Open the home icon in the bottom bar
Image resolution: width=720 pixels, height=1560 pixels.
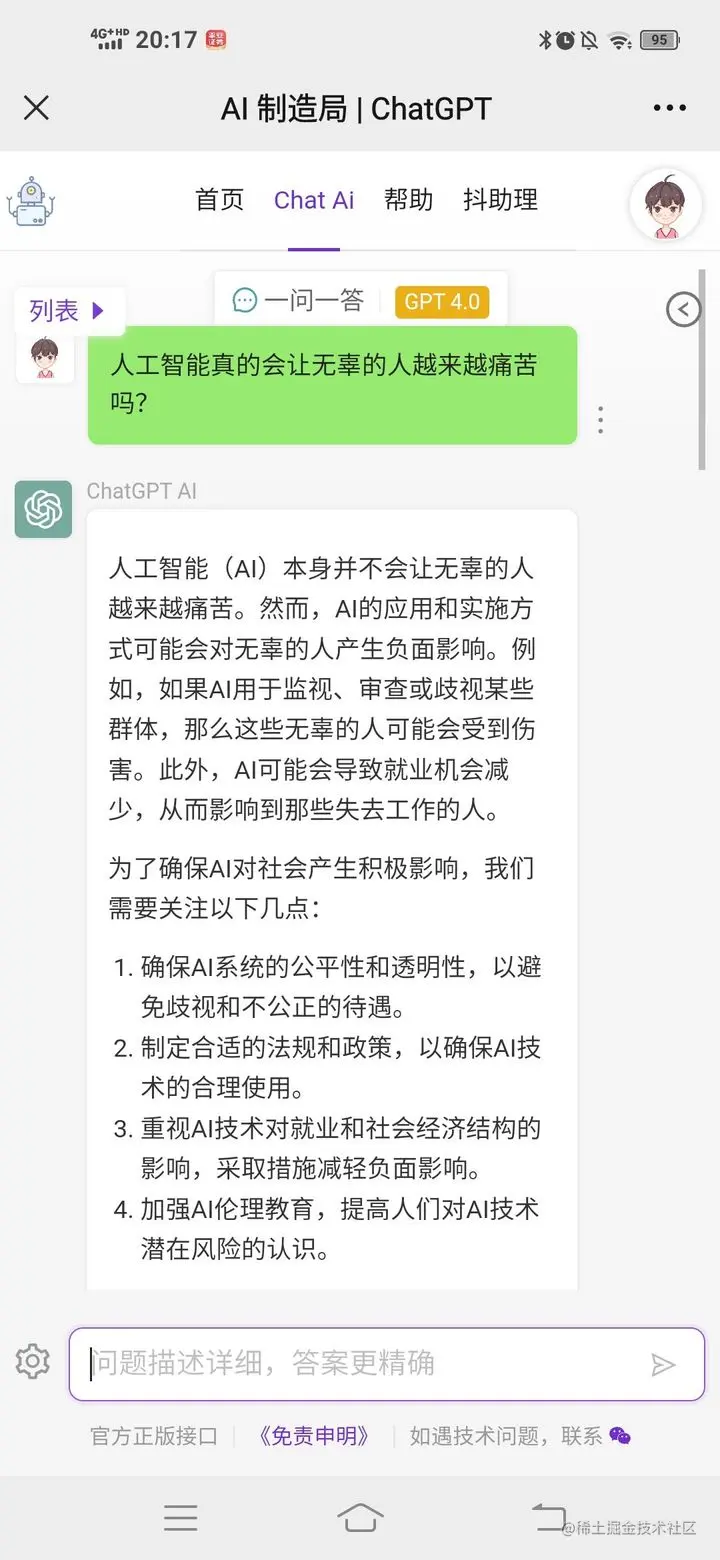click(x=360, y=1516)
